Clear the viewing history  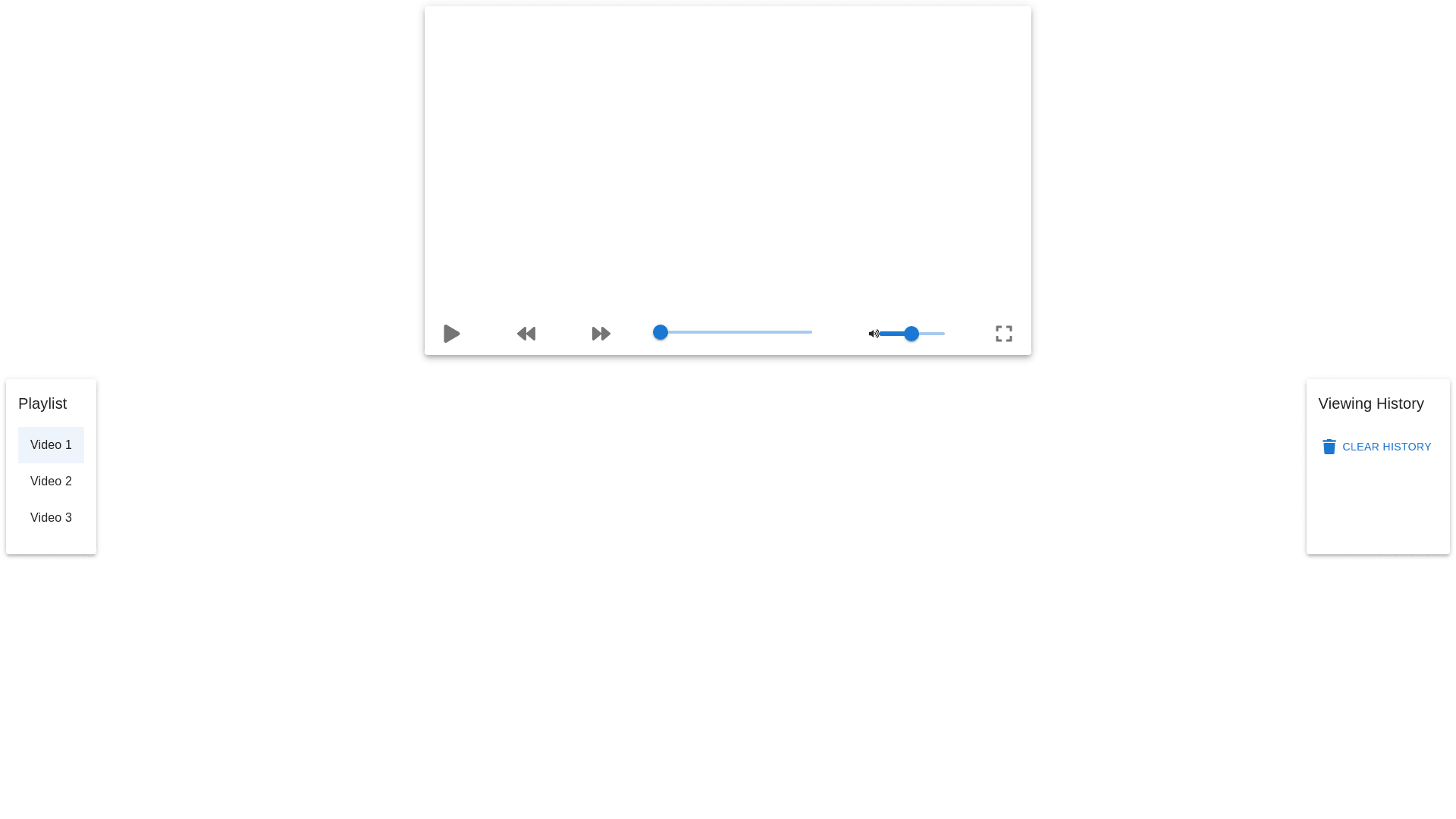1376,447
